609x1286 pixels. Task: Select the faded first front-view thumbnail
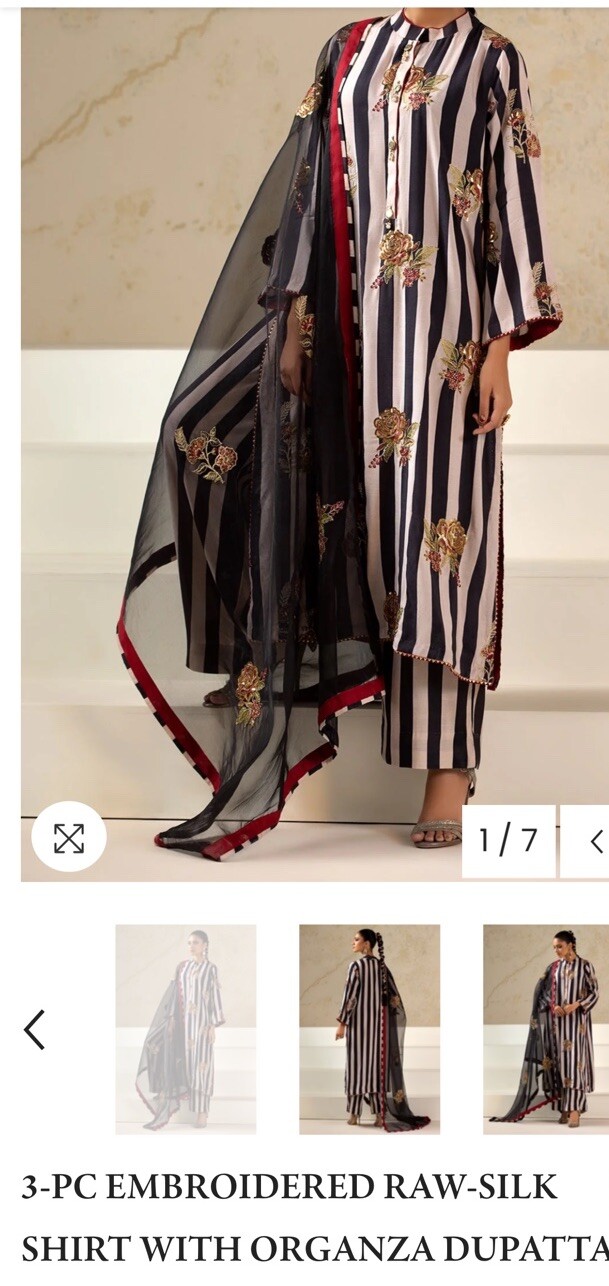click(185, 1028)
